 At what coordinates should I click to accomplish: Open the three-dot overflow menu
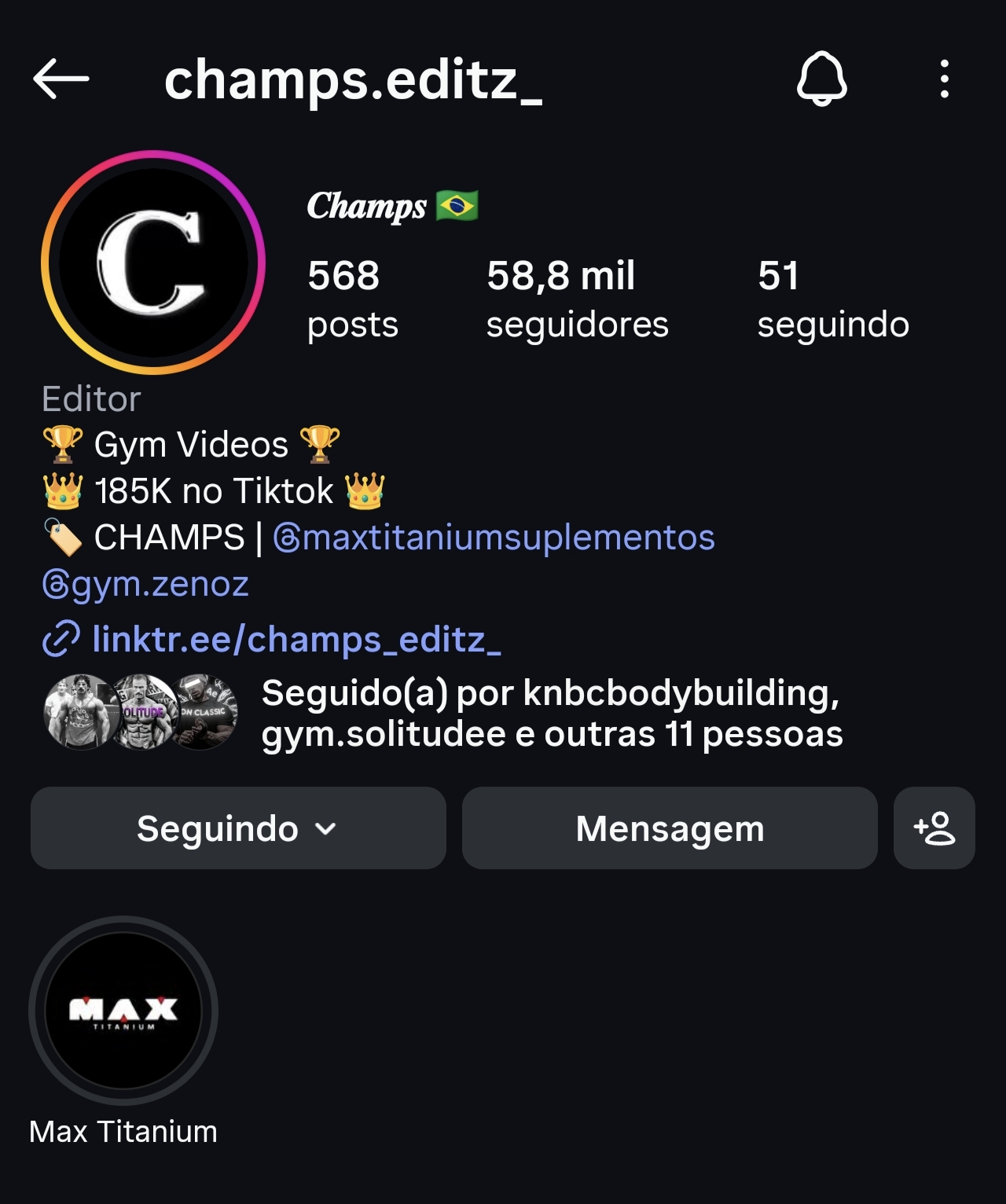pos(945,79)
